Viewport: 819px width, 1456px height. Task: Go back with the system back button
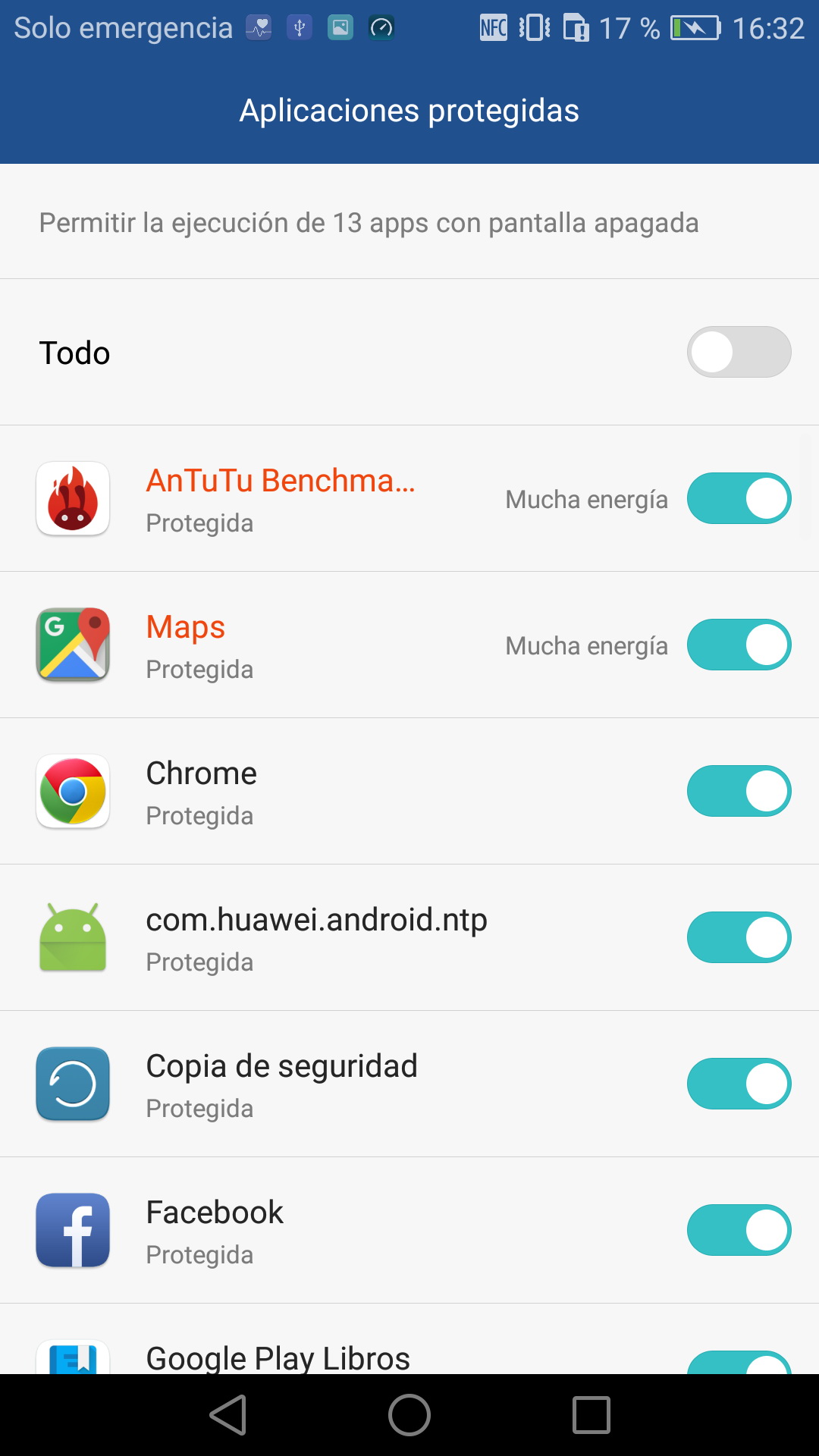(x=228, y=1415)
